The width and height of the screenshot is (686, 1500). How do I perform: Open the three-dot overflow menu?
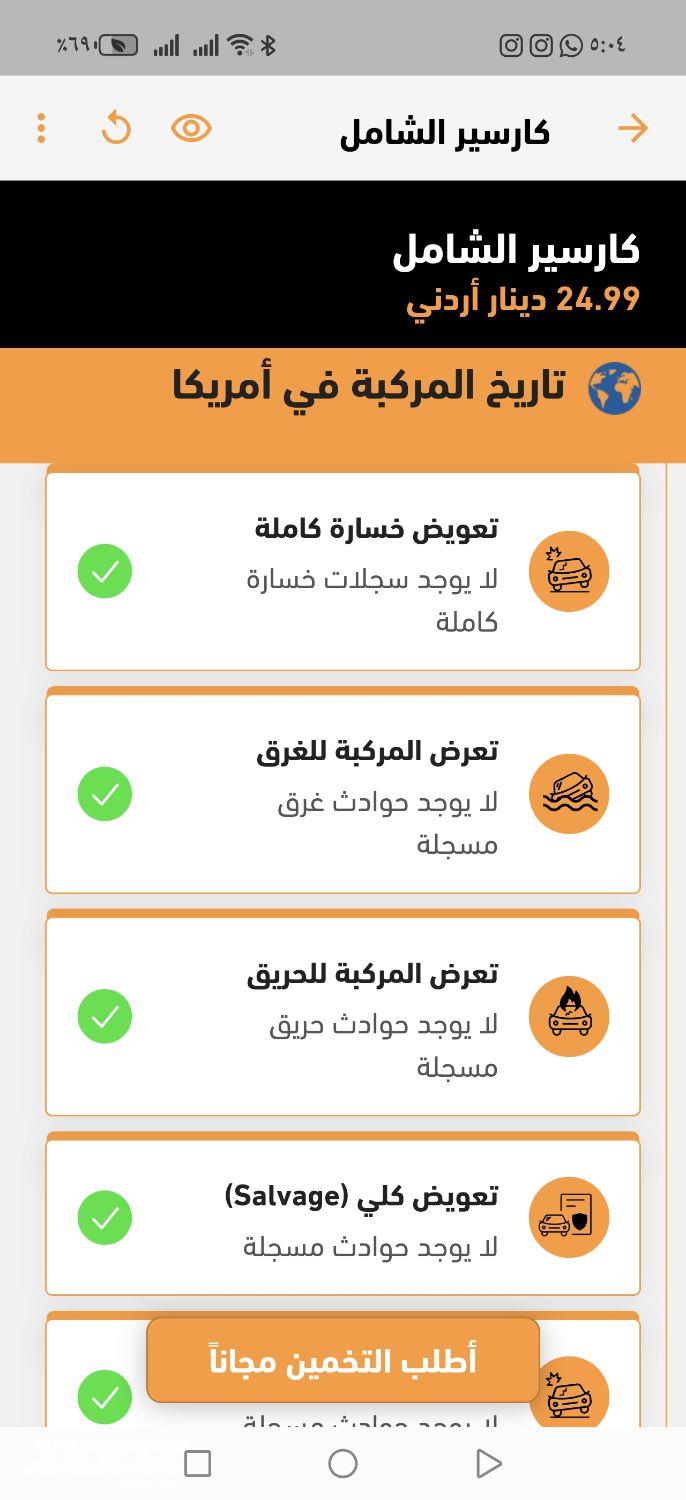(x=41, y=128)
